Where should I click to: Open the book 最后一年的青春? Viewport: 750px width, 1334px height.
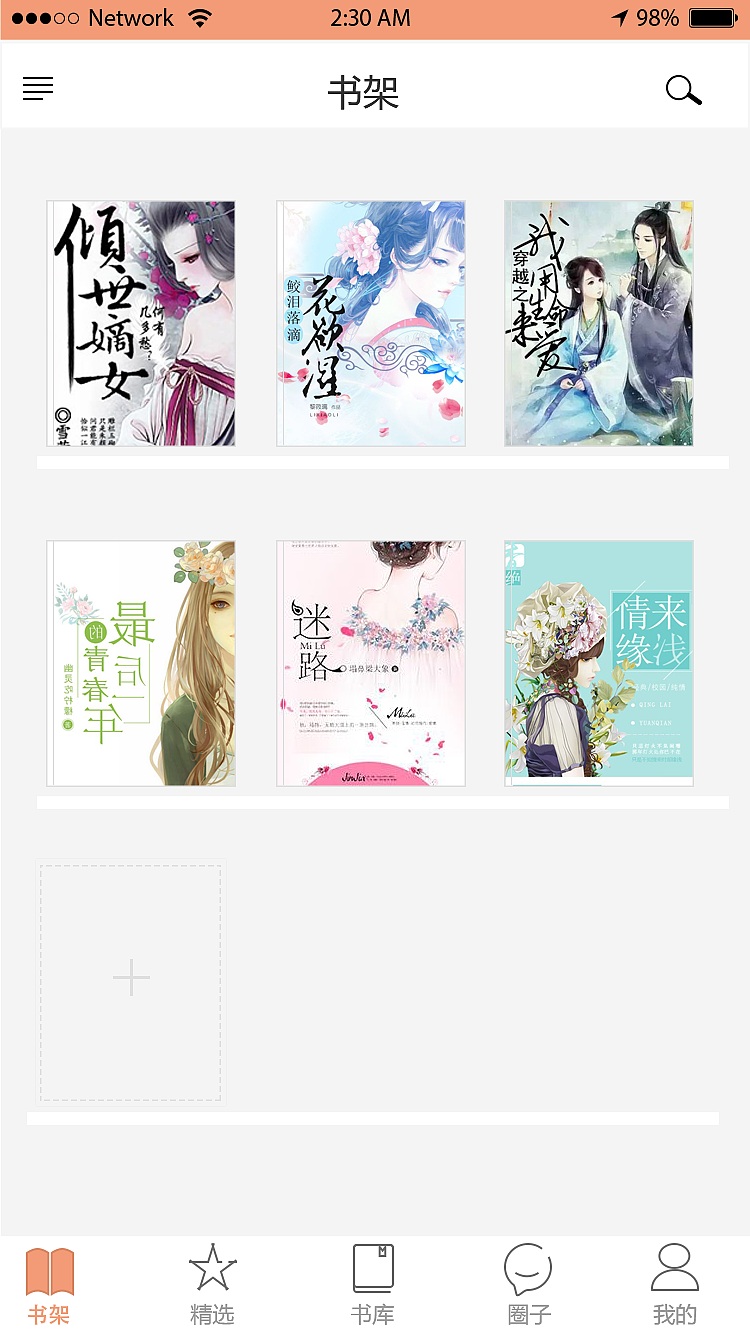(x=141, y=663)
